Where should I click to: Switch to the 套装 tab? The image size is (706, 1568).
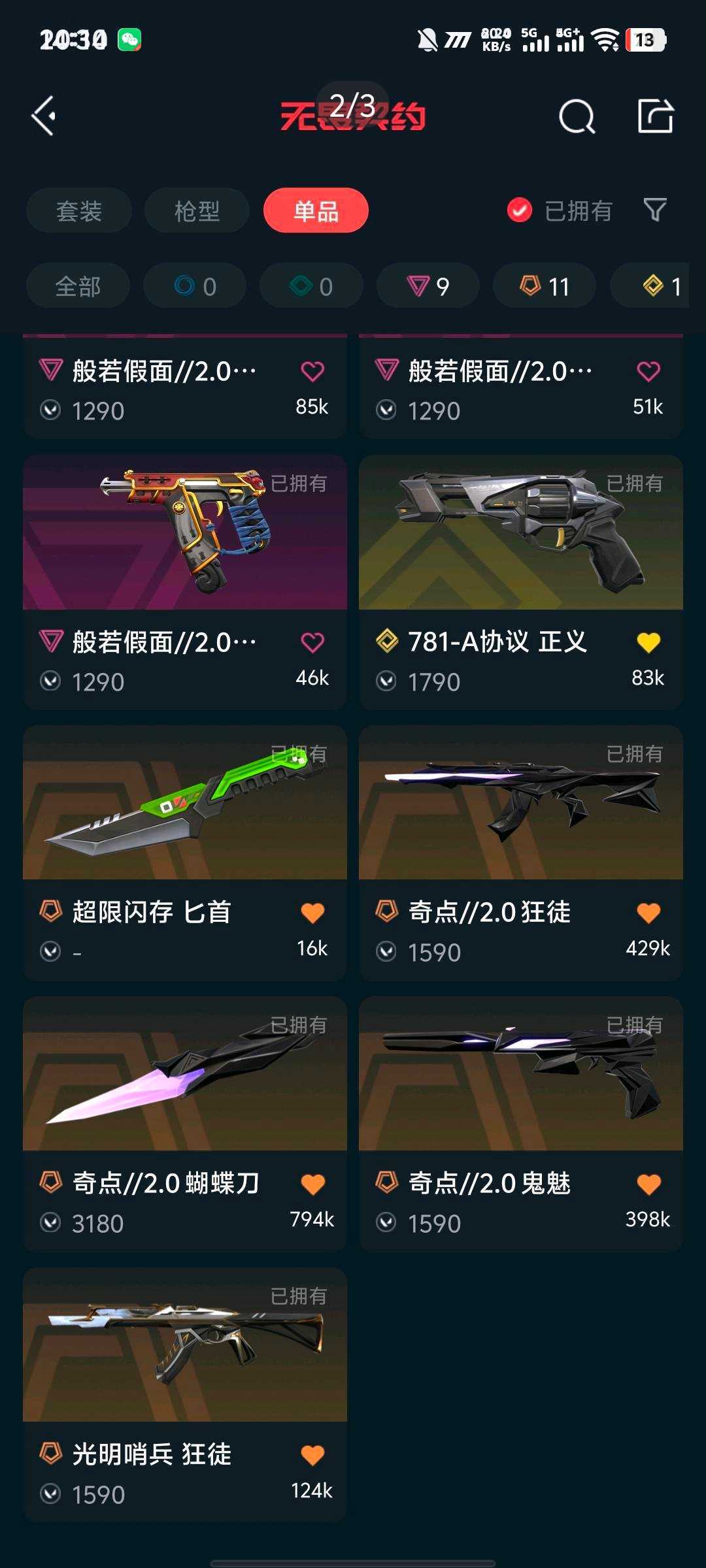point(79,210)
